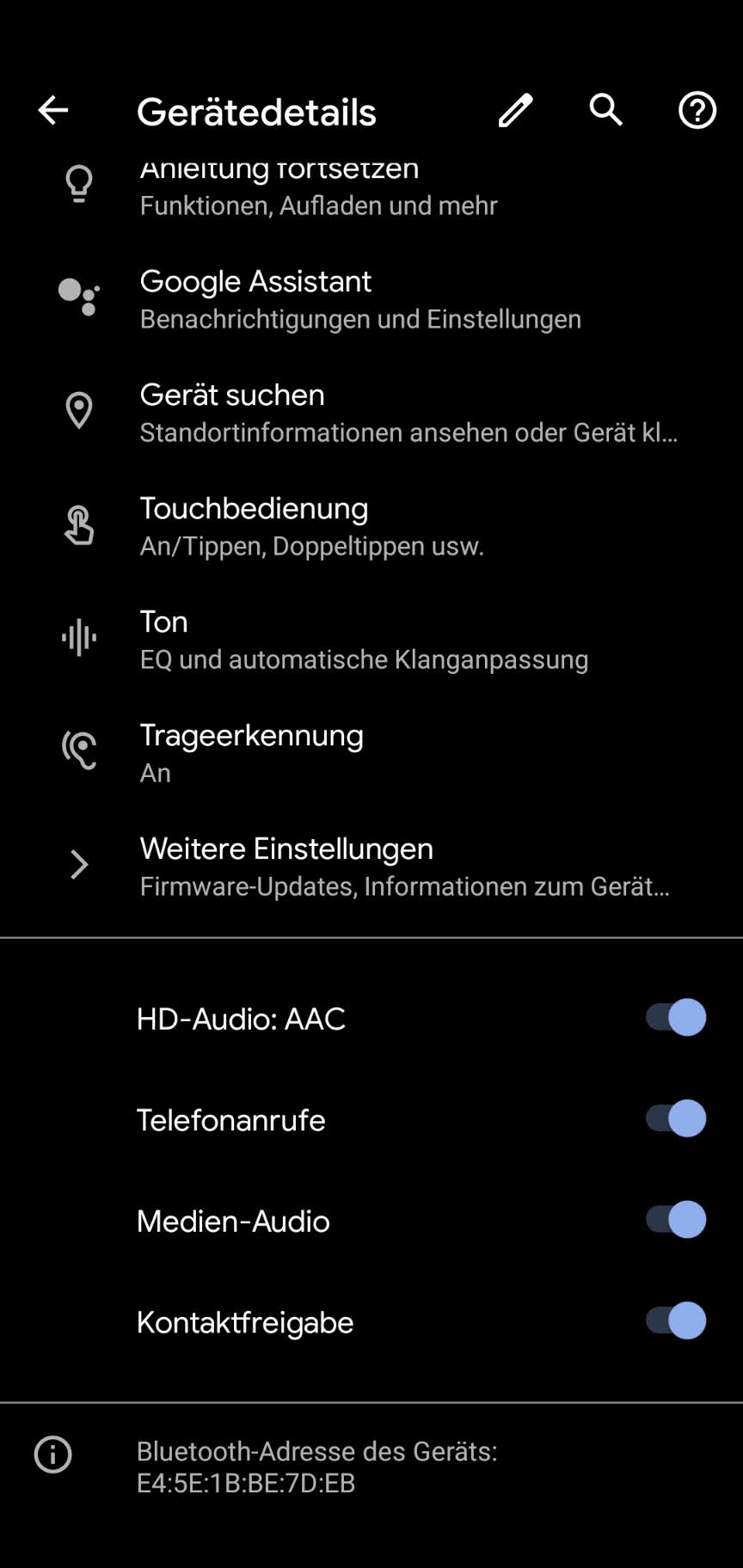Viewport: 743px width, 1568px height.
Task: Turn off Telefonanrufe
Action: tap(675, 1119)
